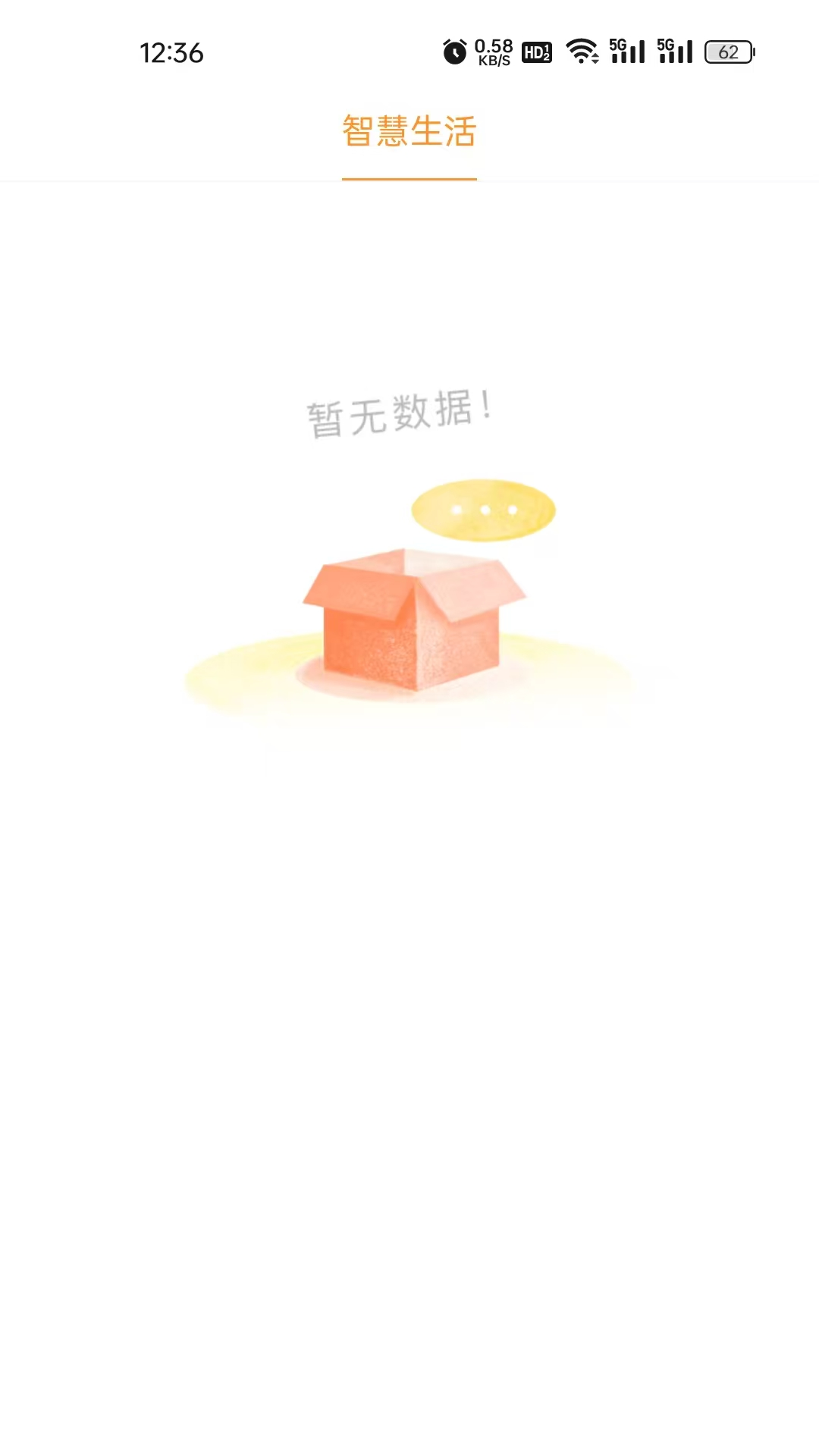Tap the exclamation mark after 暂无数据
The height and width of the screenshot is (1456, 819).
click(485, 409)
